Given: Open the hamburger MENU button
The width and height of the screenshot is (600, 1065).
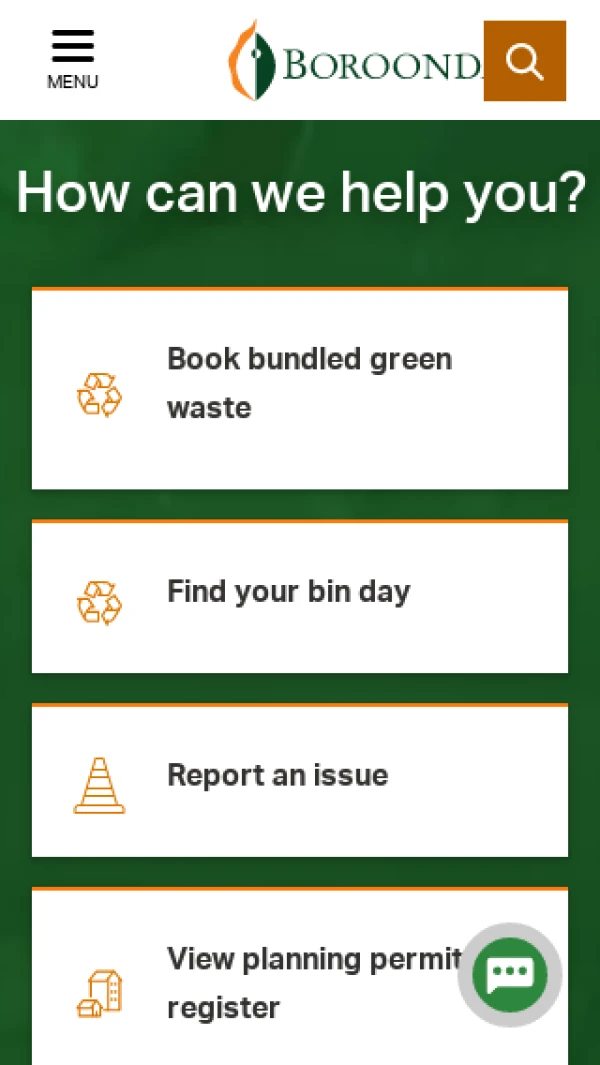Looking at the screenshot, I should pos(73,60).
